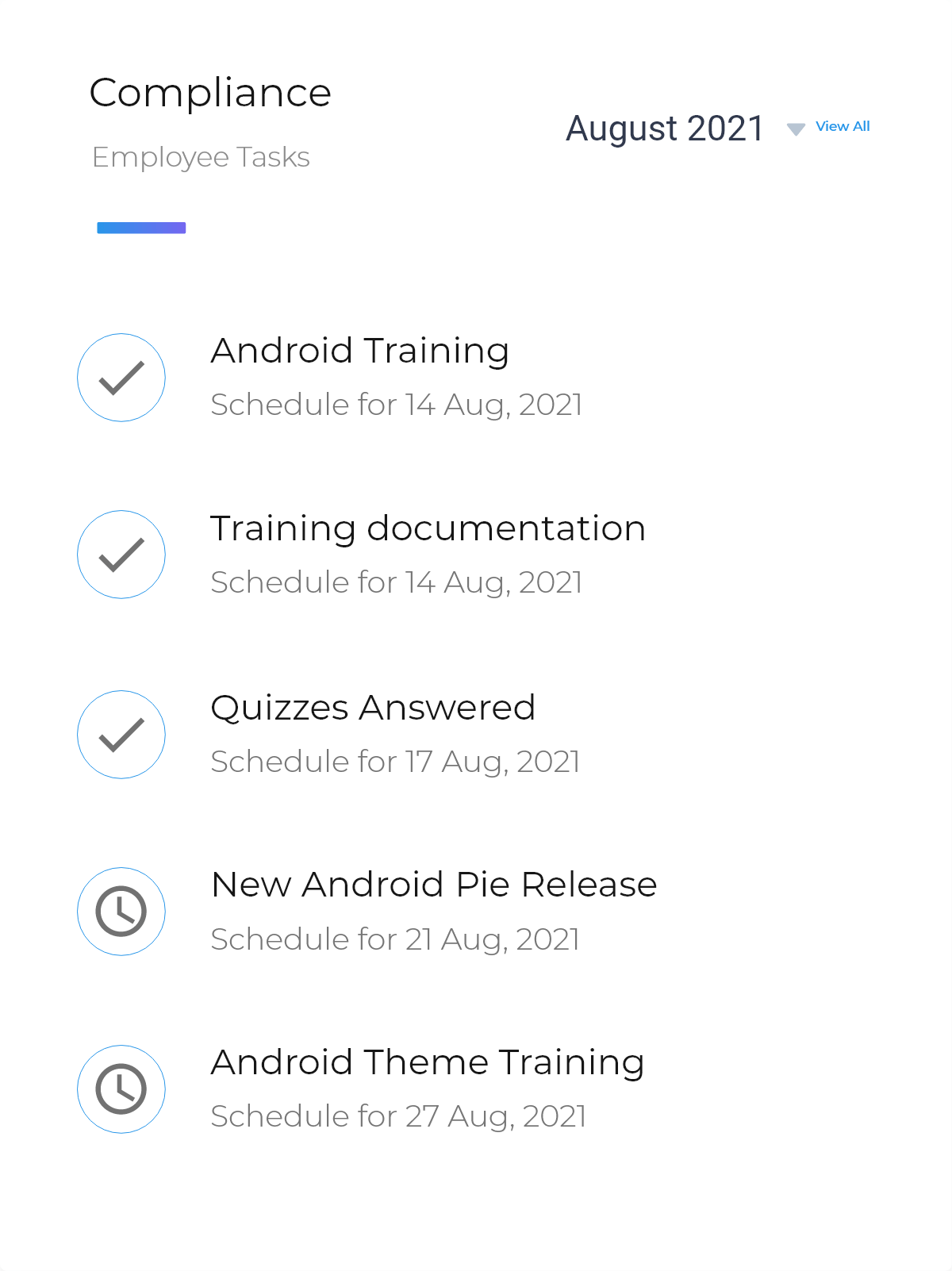Select the Quizzes Answered task
Viewport: 952px width, 1271px height.
click(373, 708)
